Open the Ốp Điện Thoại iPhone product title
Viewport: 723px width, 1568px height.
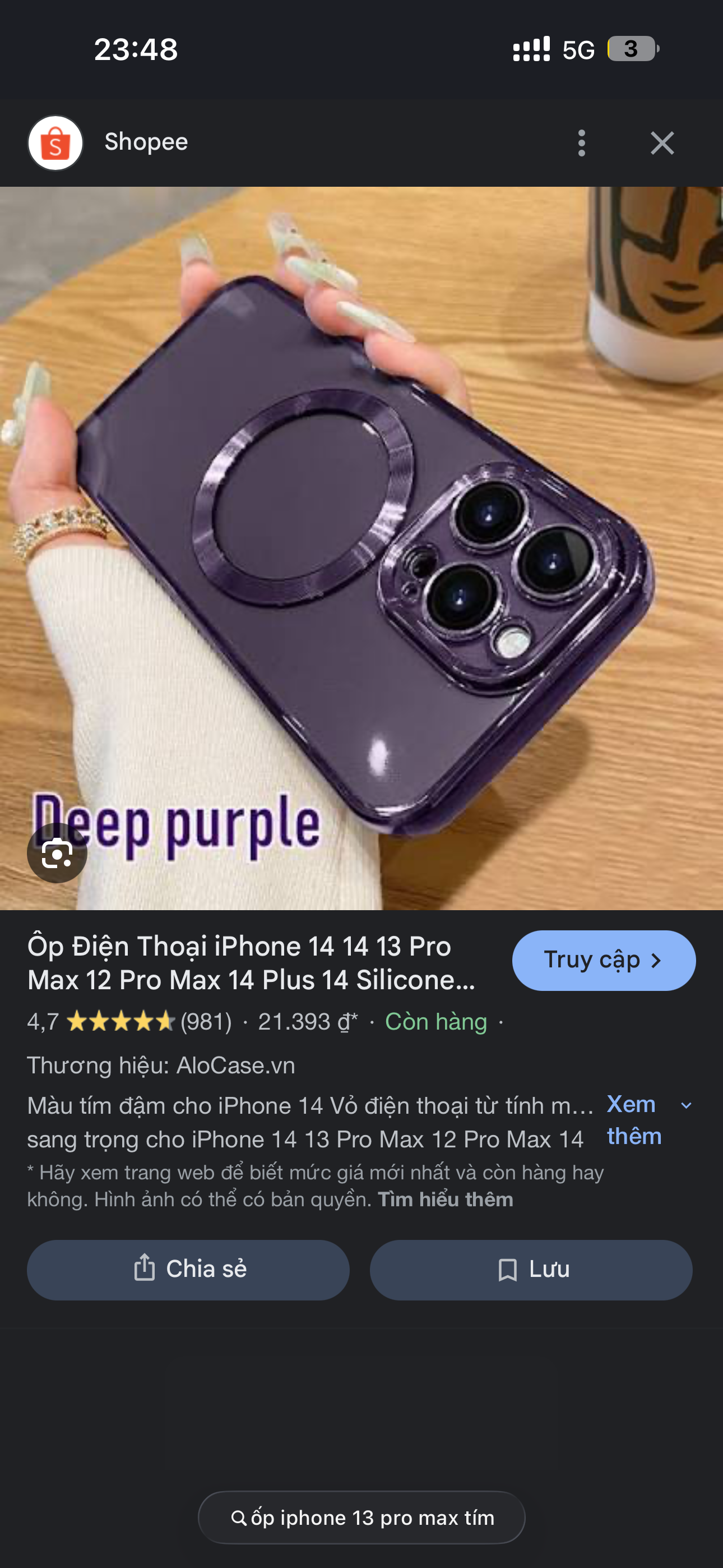click(251, 962)
